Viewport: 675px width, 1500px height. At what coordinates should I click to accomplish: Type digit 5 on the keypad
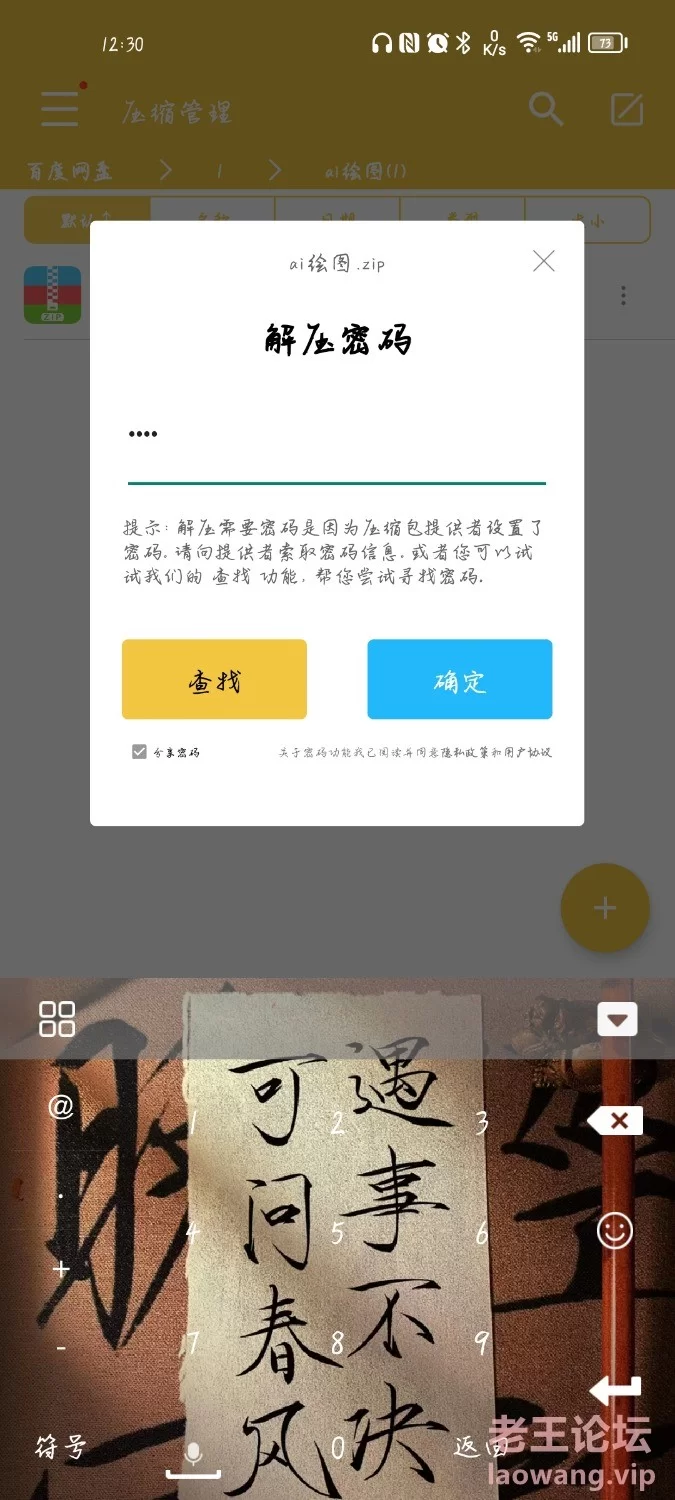(337, 1233)
